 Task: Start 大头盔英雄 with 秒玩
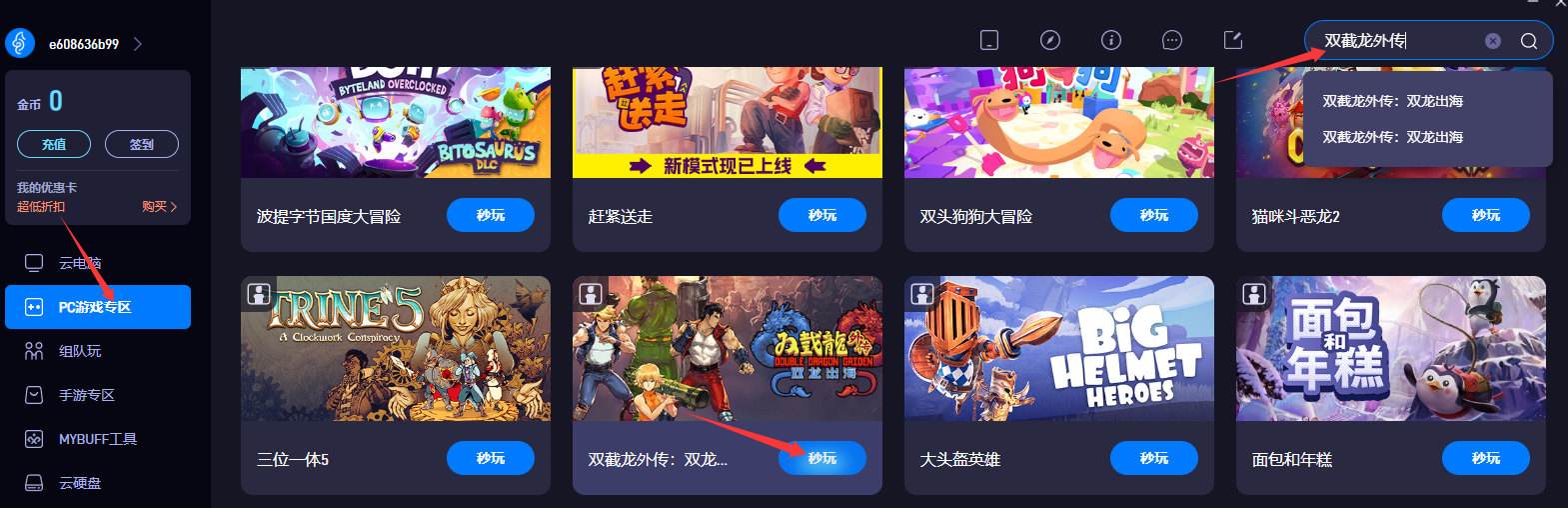(1153, 458)
